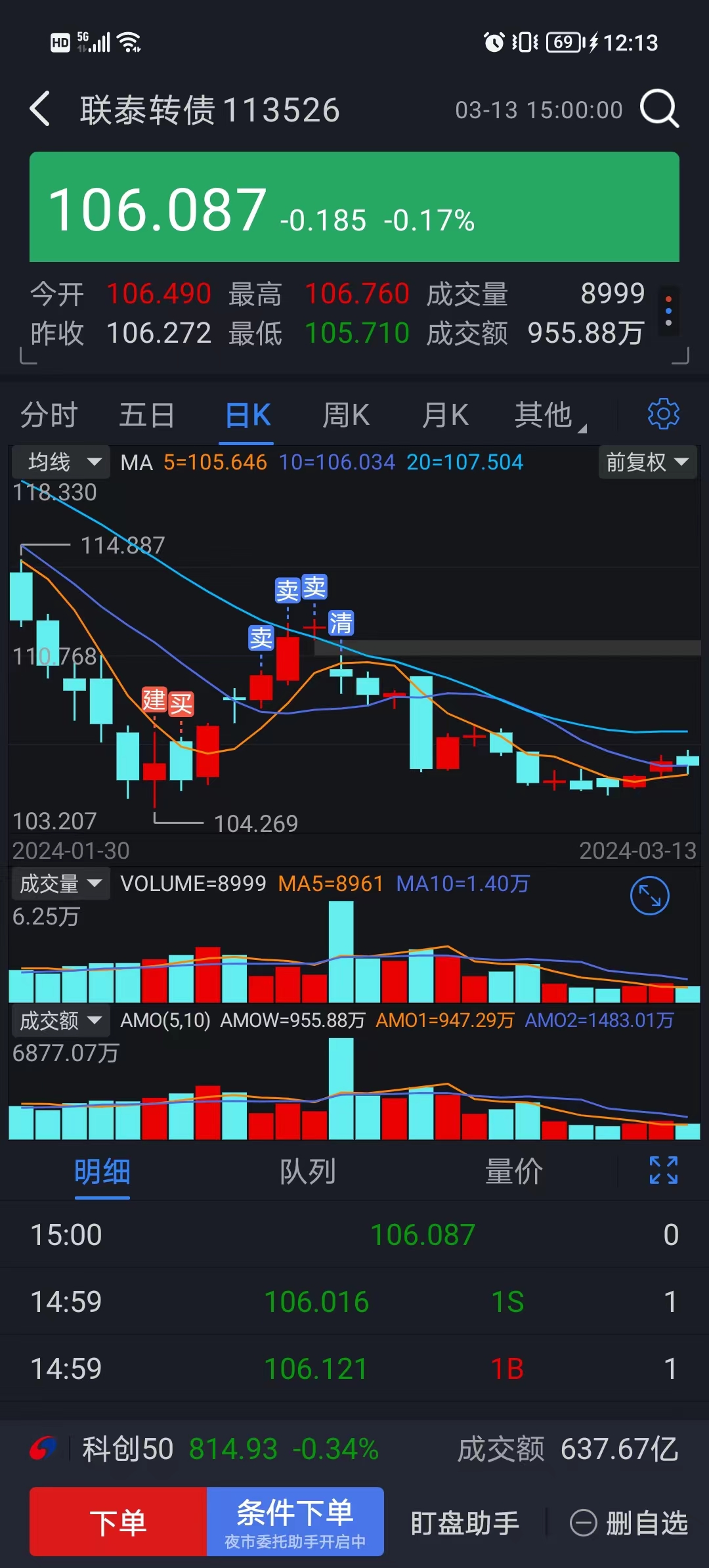The image size is (709, 1568).
Task: Select the 周K chart tab
Action: click(346, 415)
